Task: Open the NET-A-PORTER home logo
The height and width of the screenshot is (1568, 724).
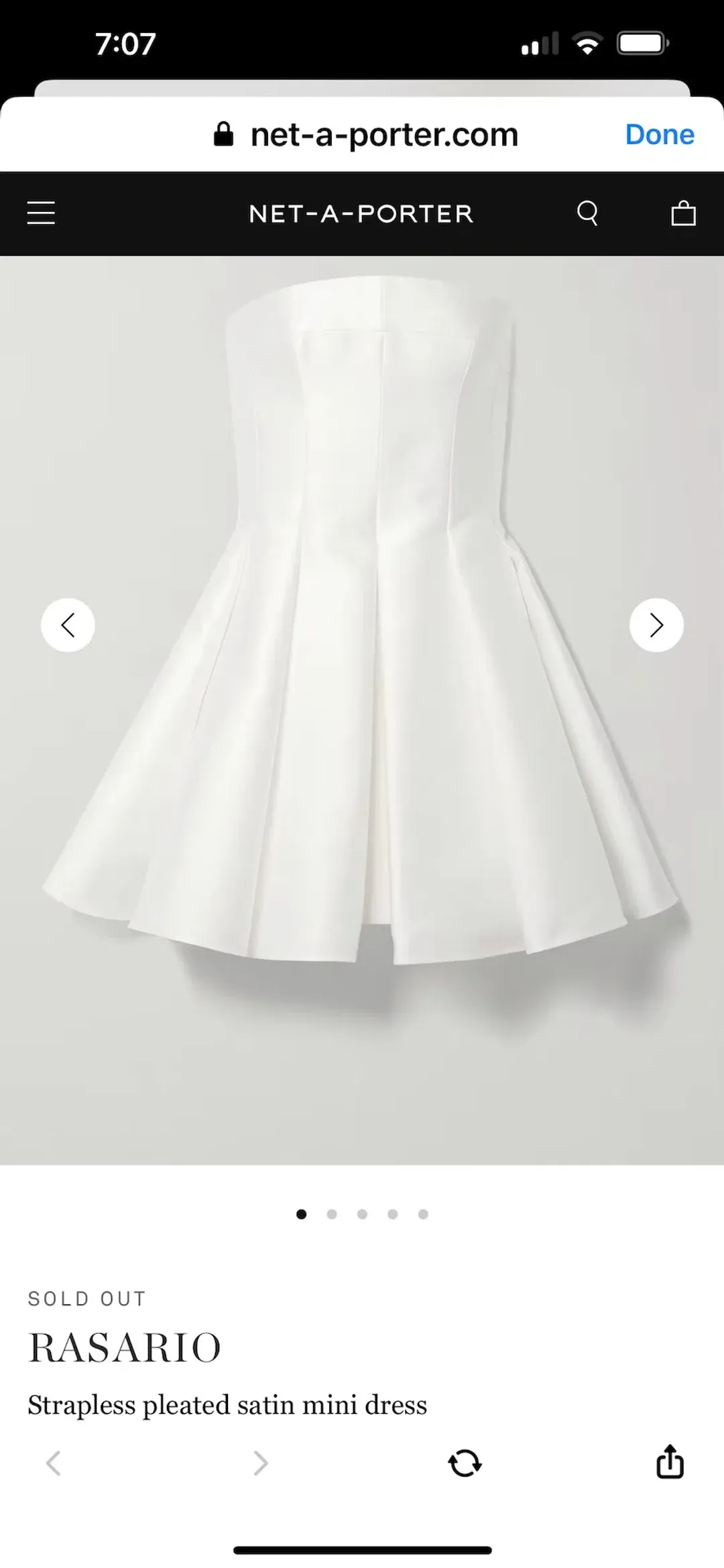Action: point(362,213)
